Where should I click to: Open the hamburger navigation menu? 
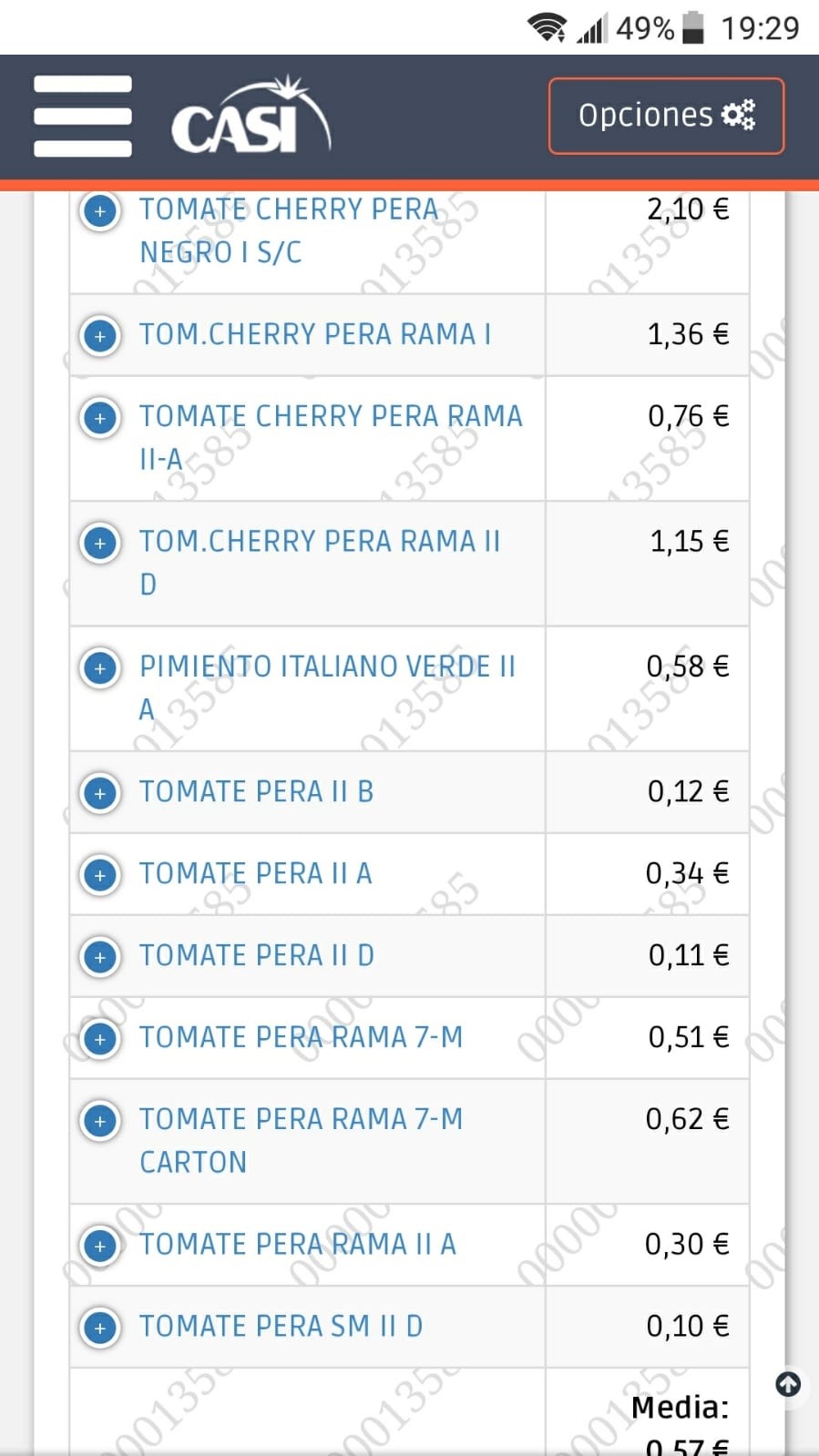tap(83, 116)
